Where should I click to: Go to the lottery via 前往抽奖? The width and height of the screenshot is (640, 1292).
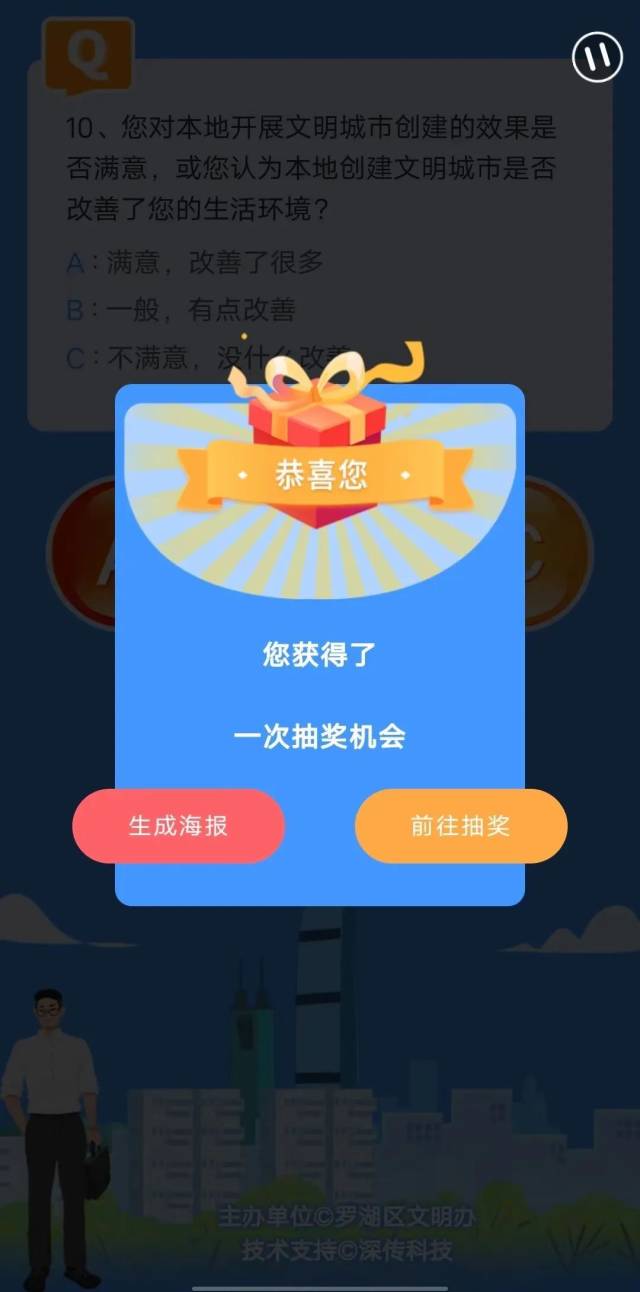461,826
